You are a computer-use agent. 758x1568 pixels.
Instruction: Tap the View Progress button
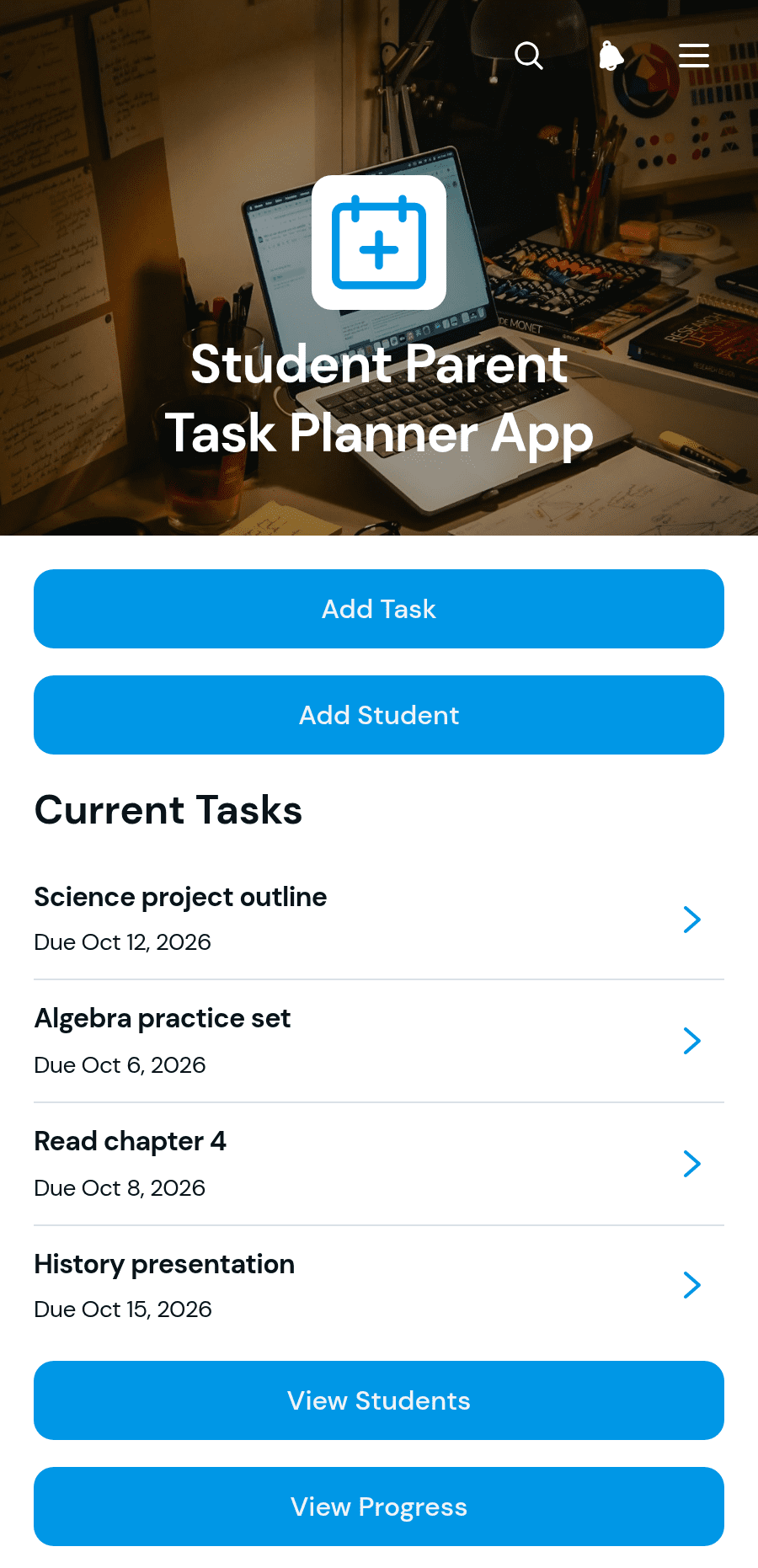[379, 1507]
